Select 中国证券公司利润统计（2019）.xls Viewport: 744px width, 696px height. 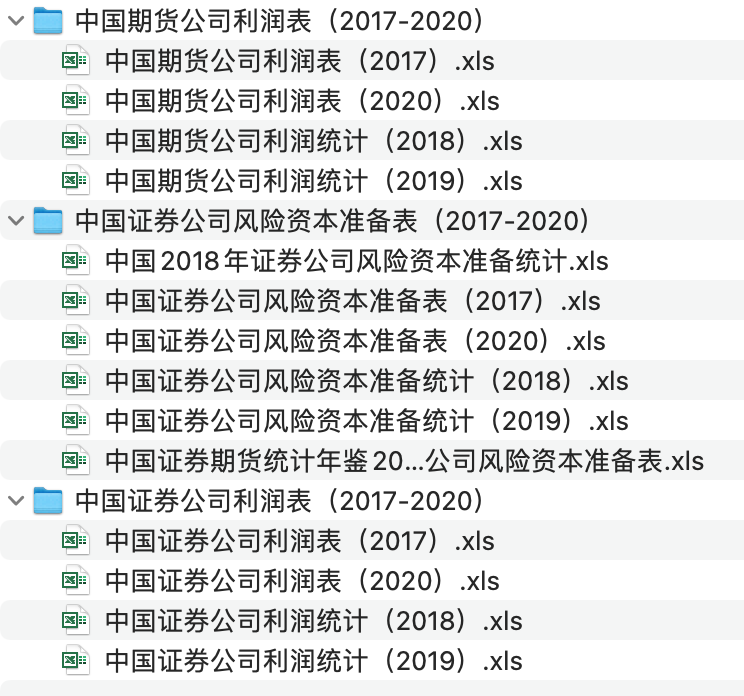(313, 661)
